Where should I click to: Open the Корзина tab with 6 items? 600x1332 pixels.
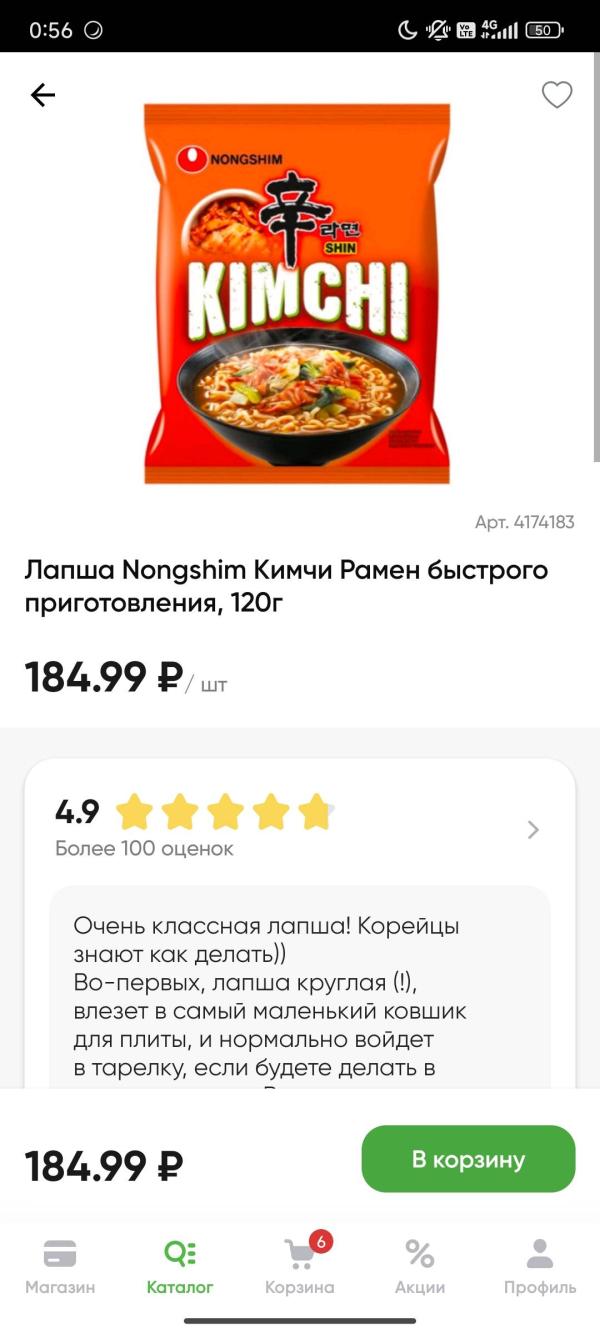click(x=300, y=1266)
